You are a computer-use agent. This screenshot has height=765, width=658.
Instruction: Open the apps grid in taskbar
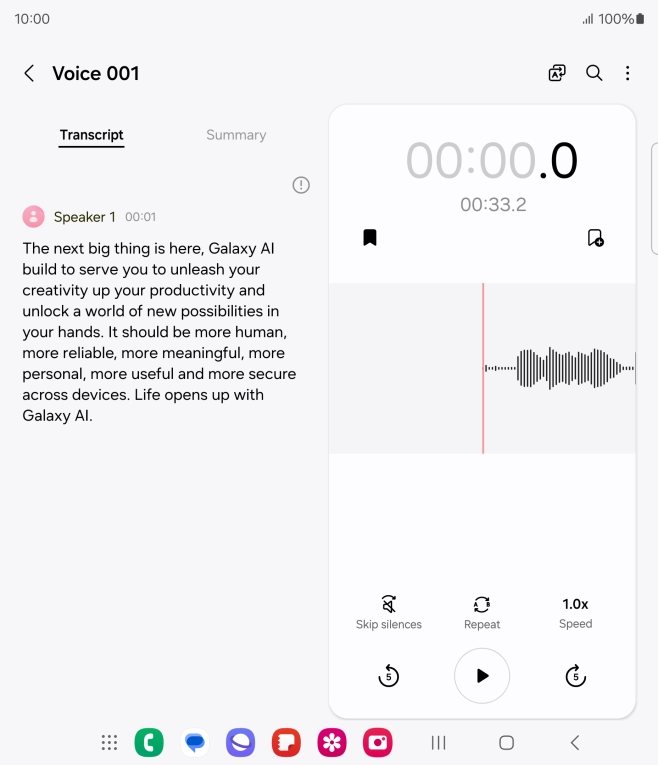coord(110,742)
